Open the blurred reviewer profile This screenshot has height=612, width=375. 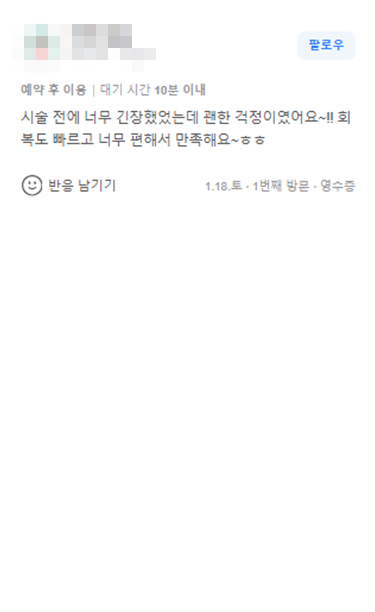click(84, 48)
